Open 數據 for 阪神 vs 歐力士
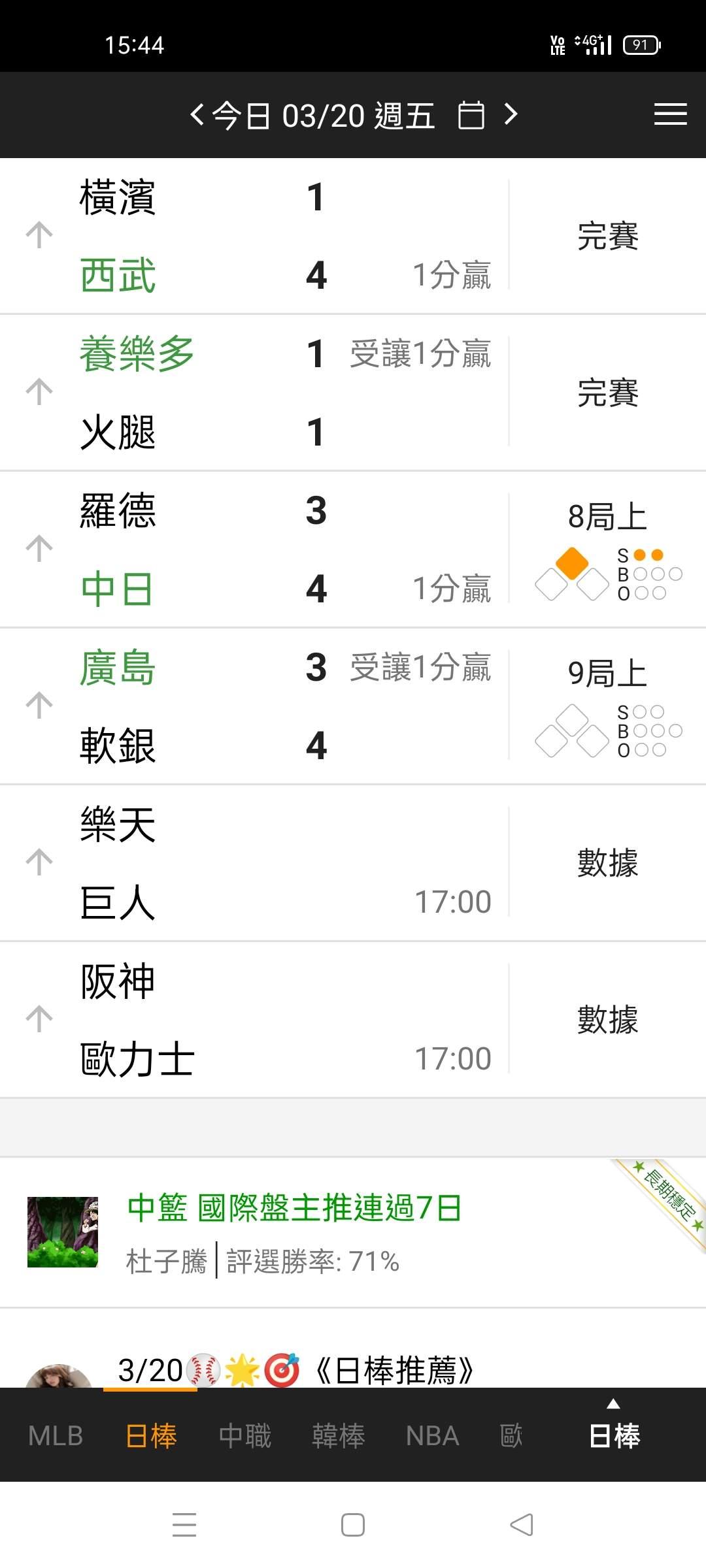The width and height of the screenshot is (706, 1568). coord(607,1020)
